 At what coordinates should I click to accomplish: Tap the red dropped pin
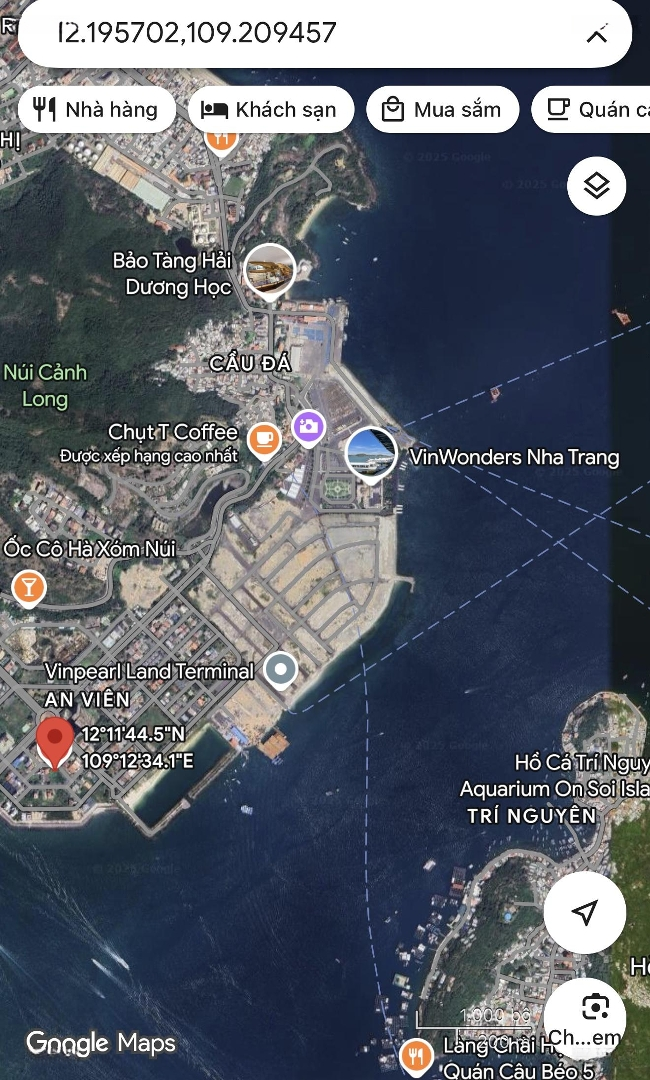(54, 741)
